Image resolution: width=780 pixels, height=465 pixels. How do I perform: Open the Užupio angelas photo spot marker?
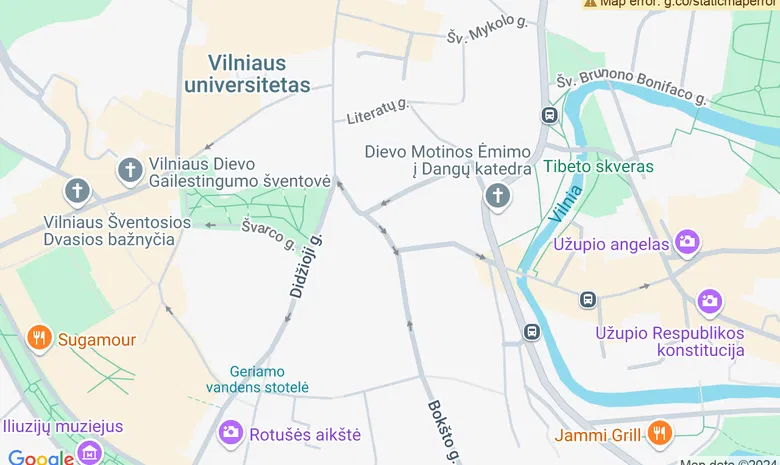tap(687, 241)
